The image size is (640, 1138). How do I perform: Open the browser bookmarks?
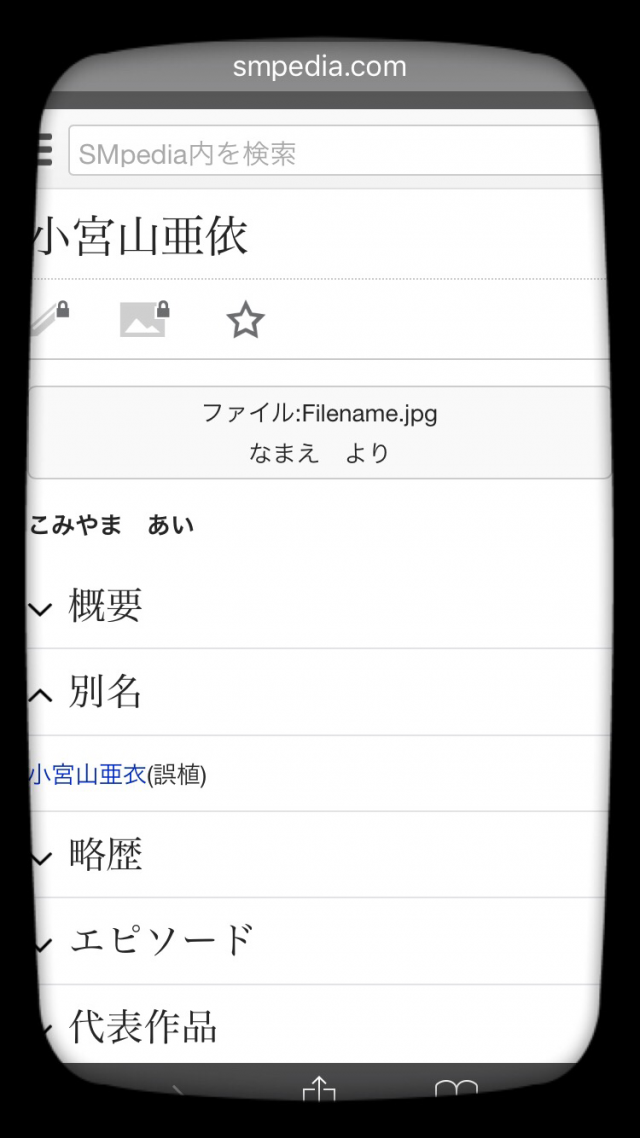click(x=455, y=1090)
